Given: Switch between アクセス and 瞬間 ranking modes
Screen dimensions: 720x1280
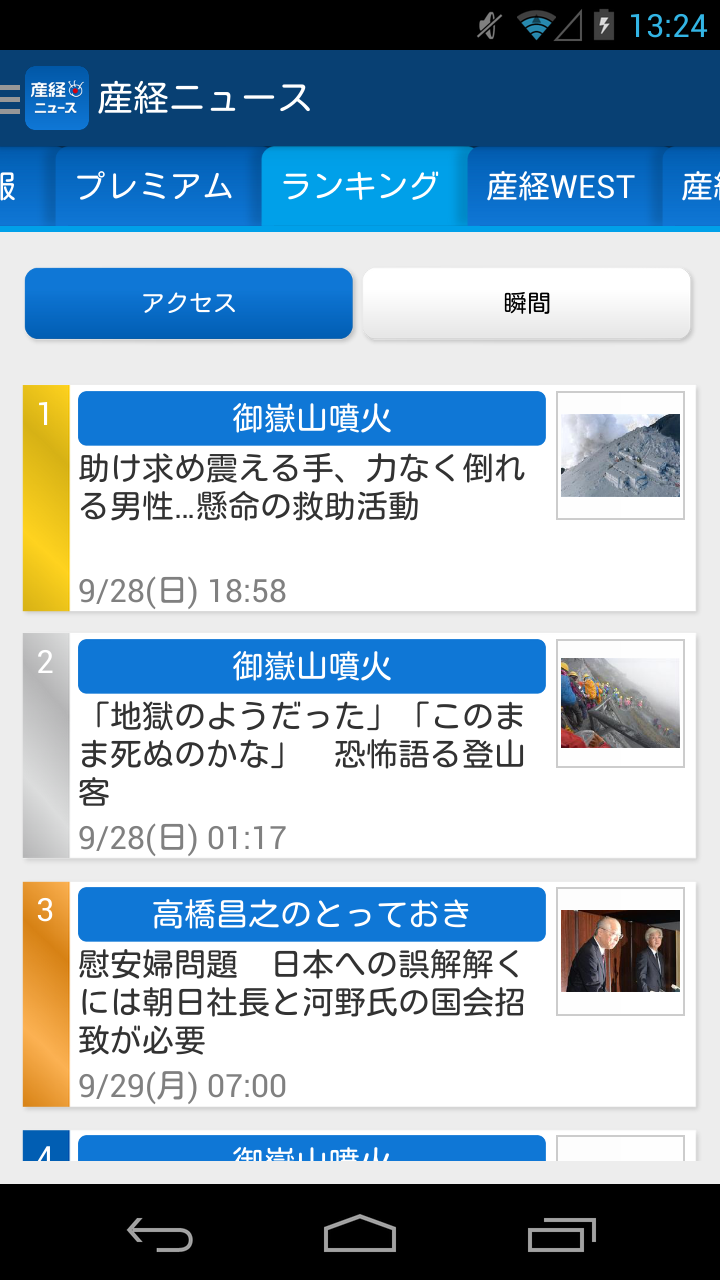Looking at the screenshot, I should pyautogui.click(x=527, y=302).
